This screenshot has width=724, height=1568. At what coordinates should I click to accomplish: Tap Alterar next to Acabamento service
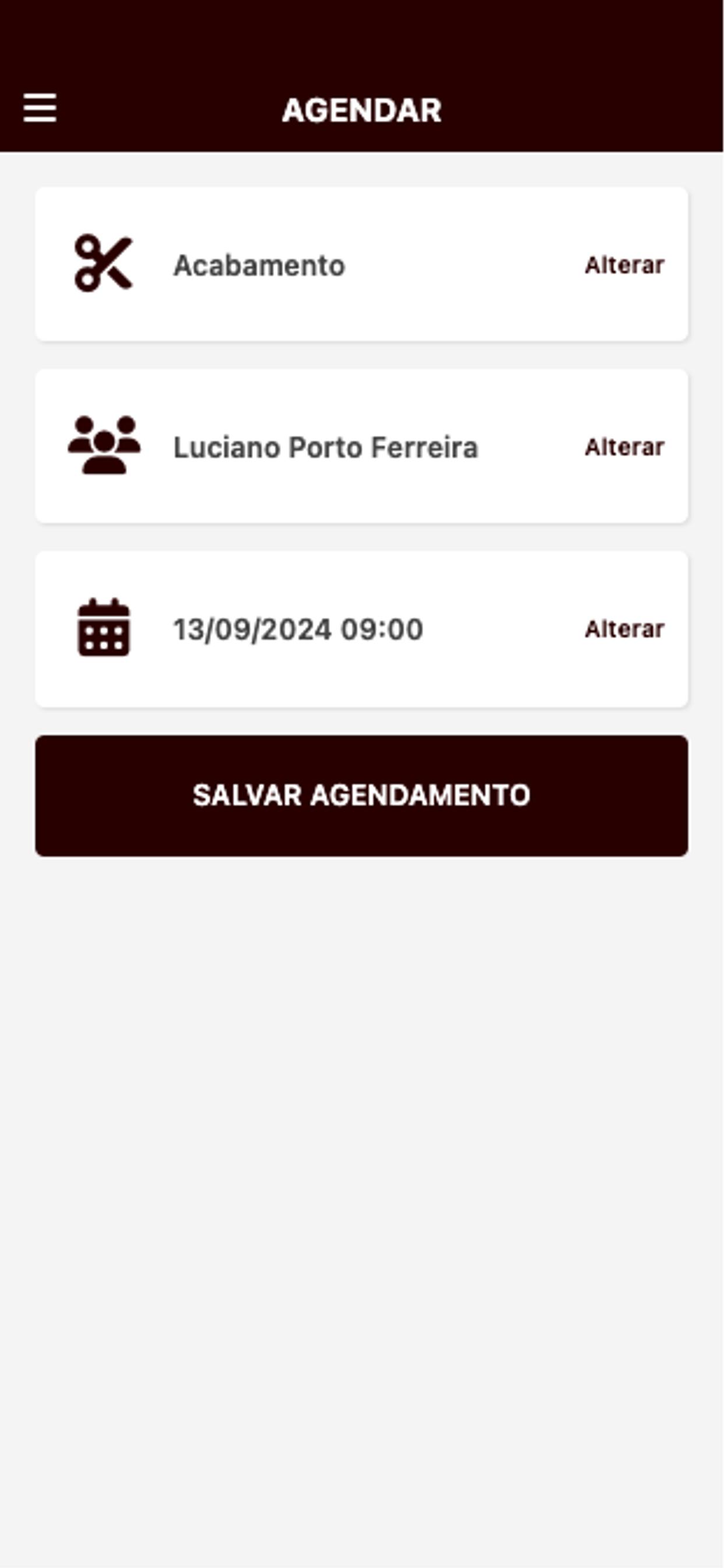tap(624, 265)
